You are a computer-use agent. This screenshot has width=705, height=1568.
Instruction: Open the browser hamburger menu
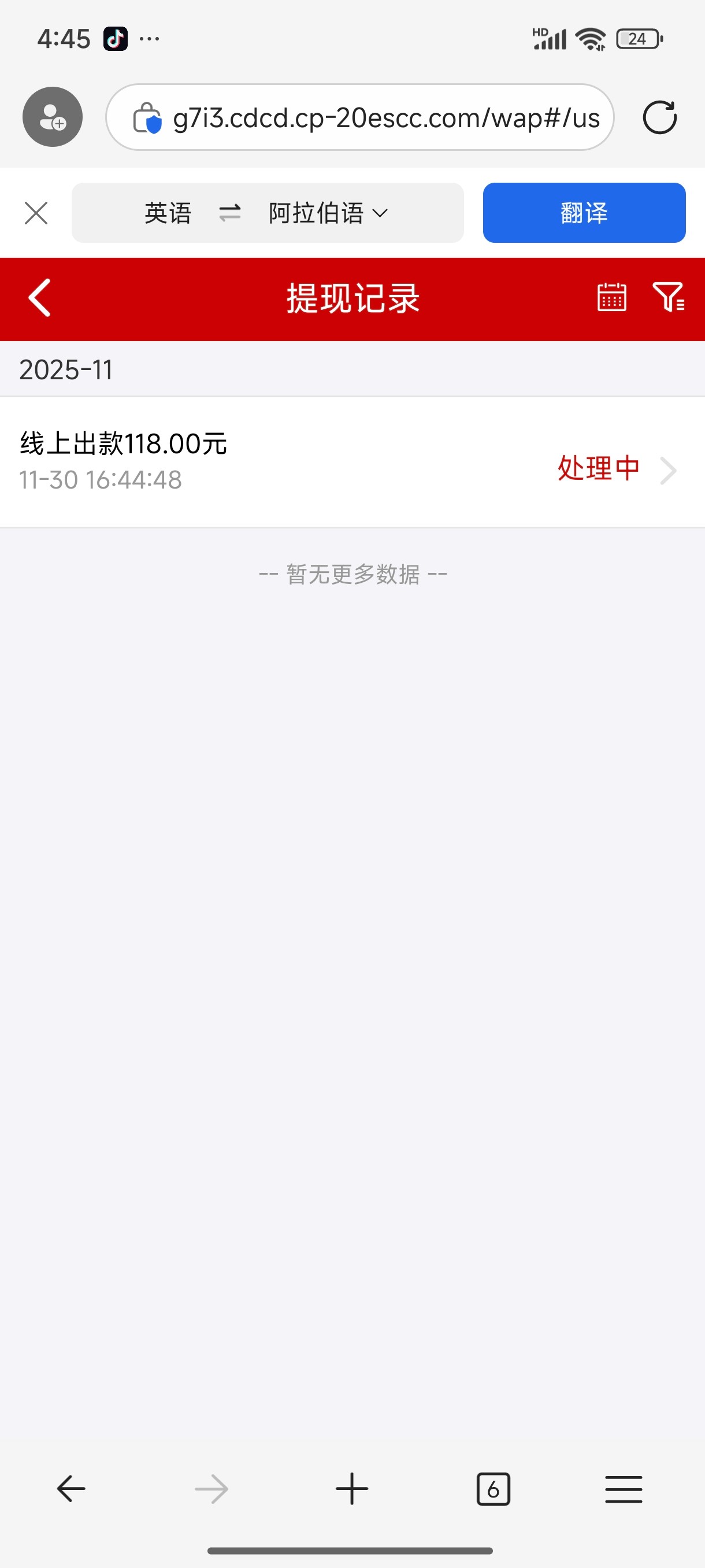tap(624, 1489)
